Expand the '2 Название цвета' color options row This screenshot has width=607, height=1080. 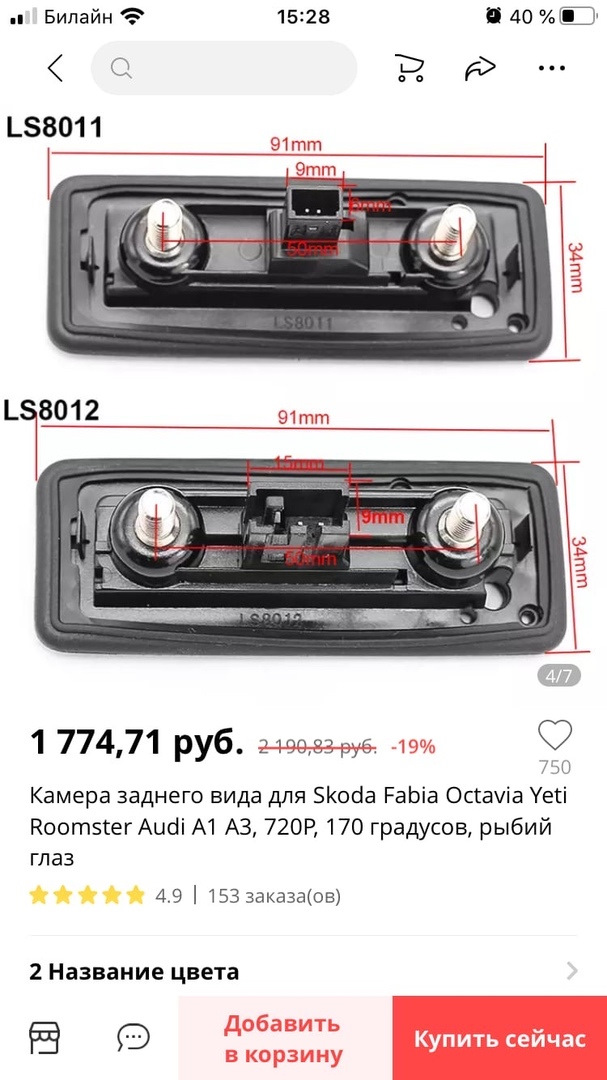click(x=303, y=971)
